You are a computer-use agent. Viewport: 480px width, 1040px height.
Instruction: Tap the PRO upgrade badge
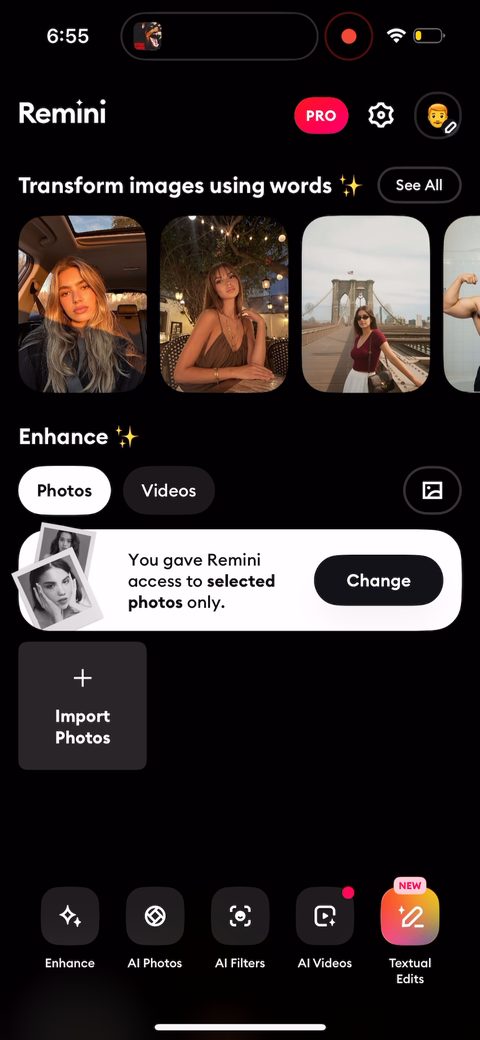(x=321, y=115)
